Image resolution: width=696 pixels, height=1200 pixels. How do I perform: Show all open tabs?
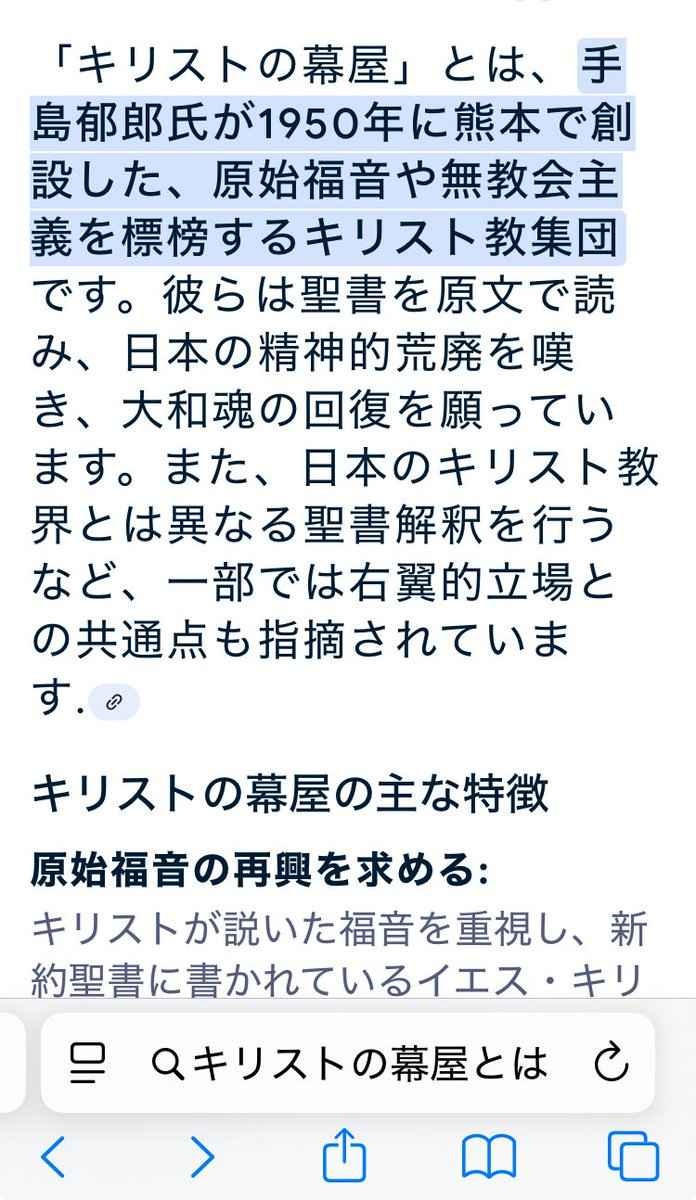point(633,1158)
